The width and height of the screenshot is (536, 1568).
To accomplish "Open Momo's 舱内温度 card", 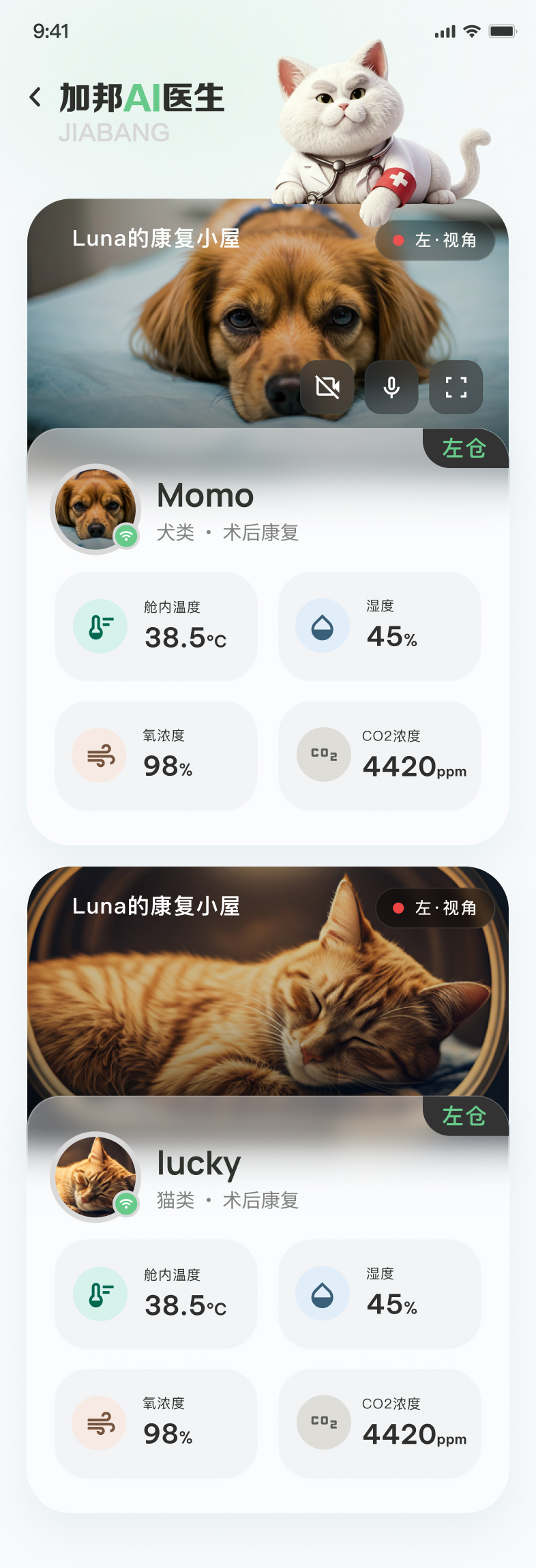I will pyautogui.click(x=156, y=626).
